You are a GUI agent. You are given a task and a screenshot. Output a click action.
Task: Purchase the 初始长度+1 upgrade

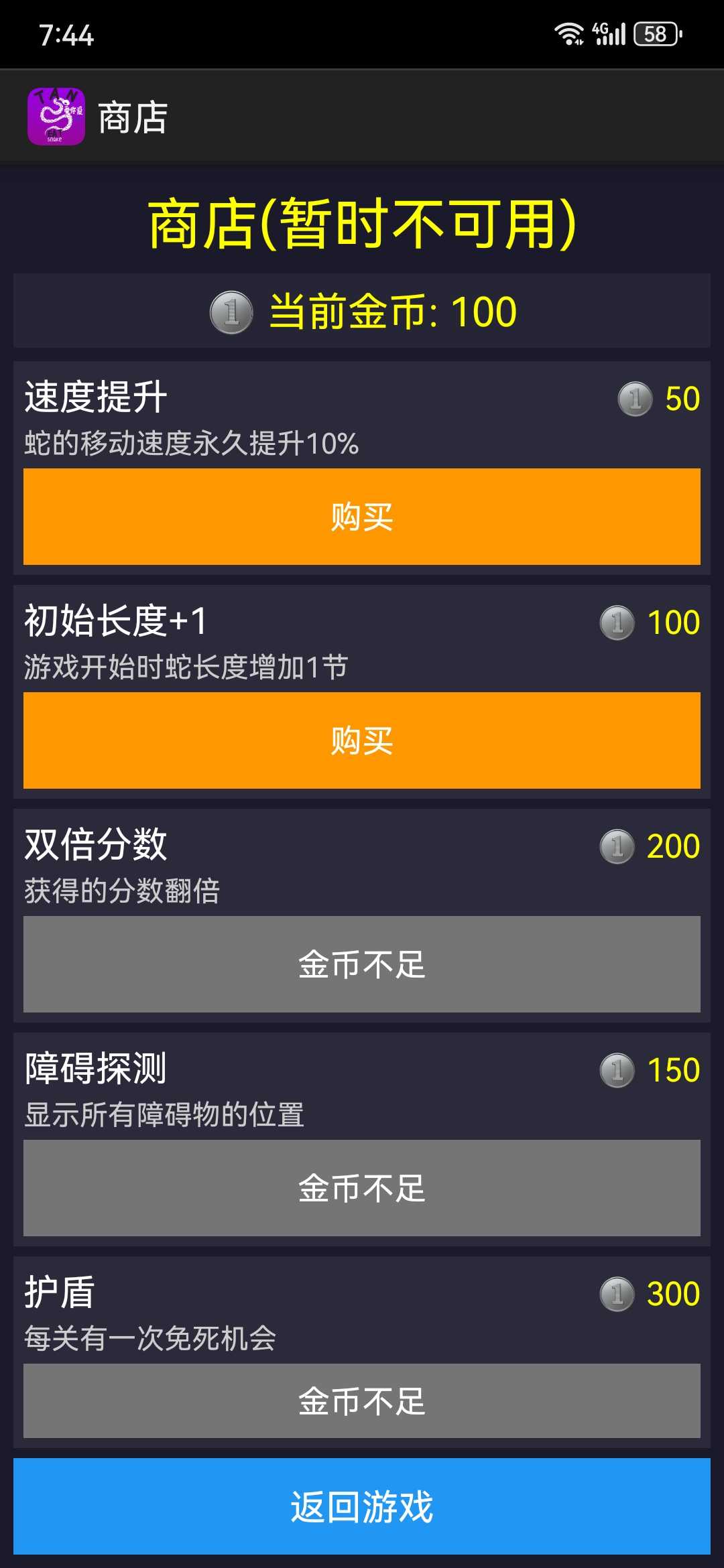(362, 740)
